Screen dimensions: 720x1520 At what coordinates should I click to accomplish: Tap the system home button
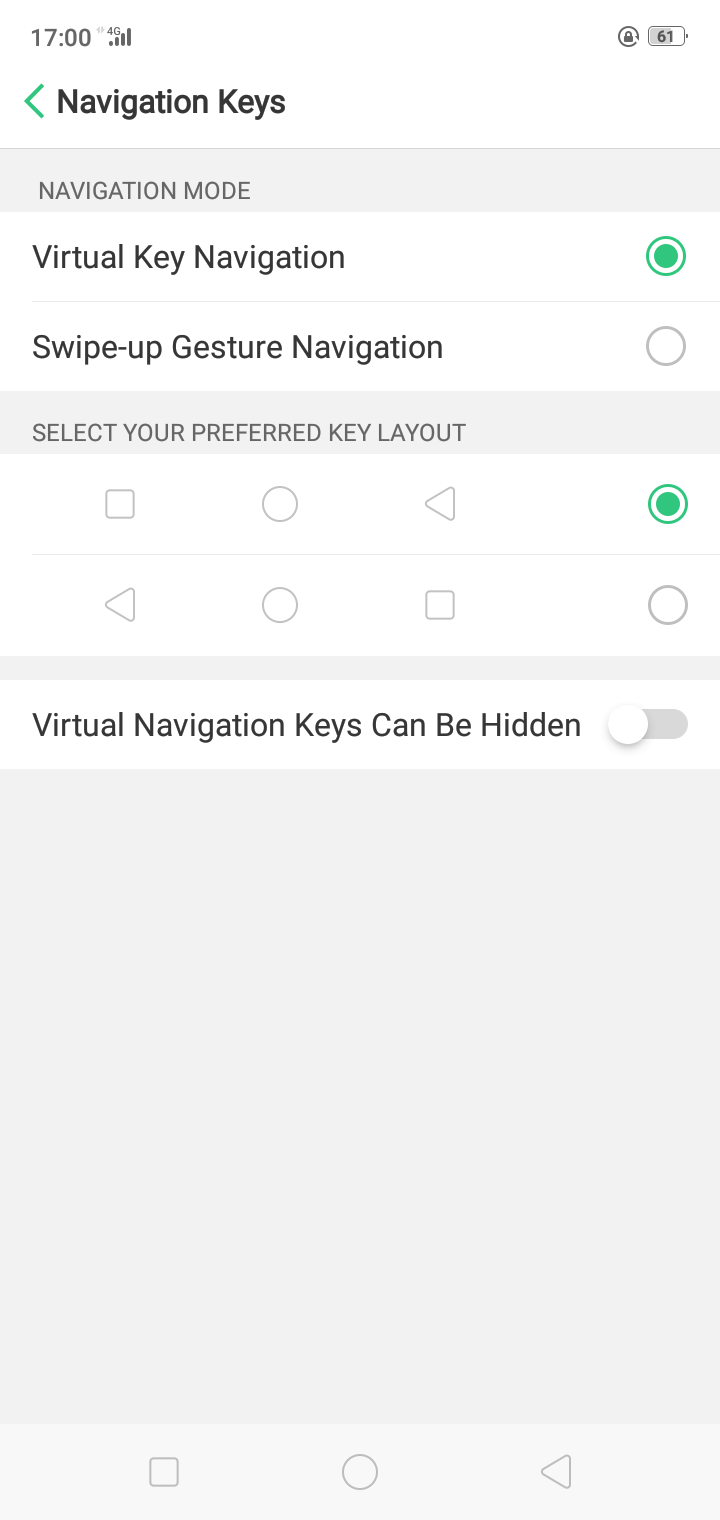pos(360,1472)
